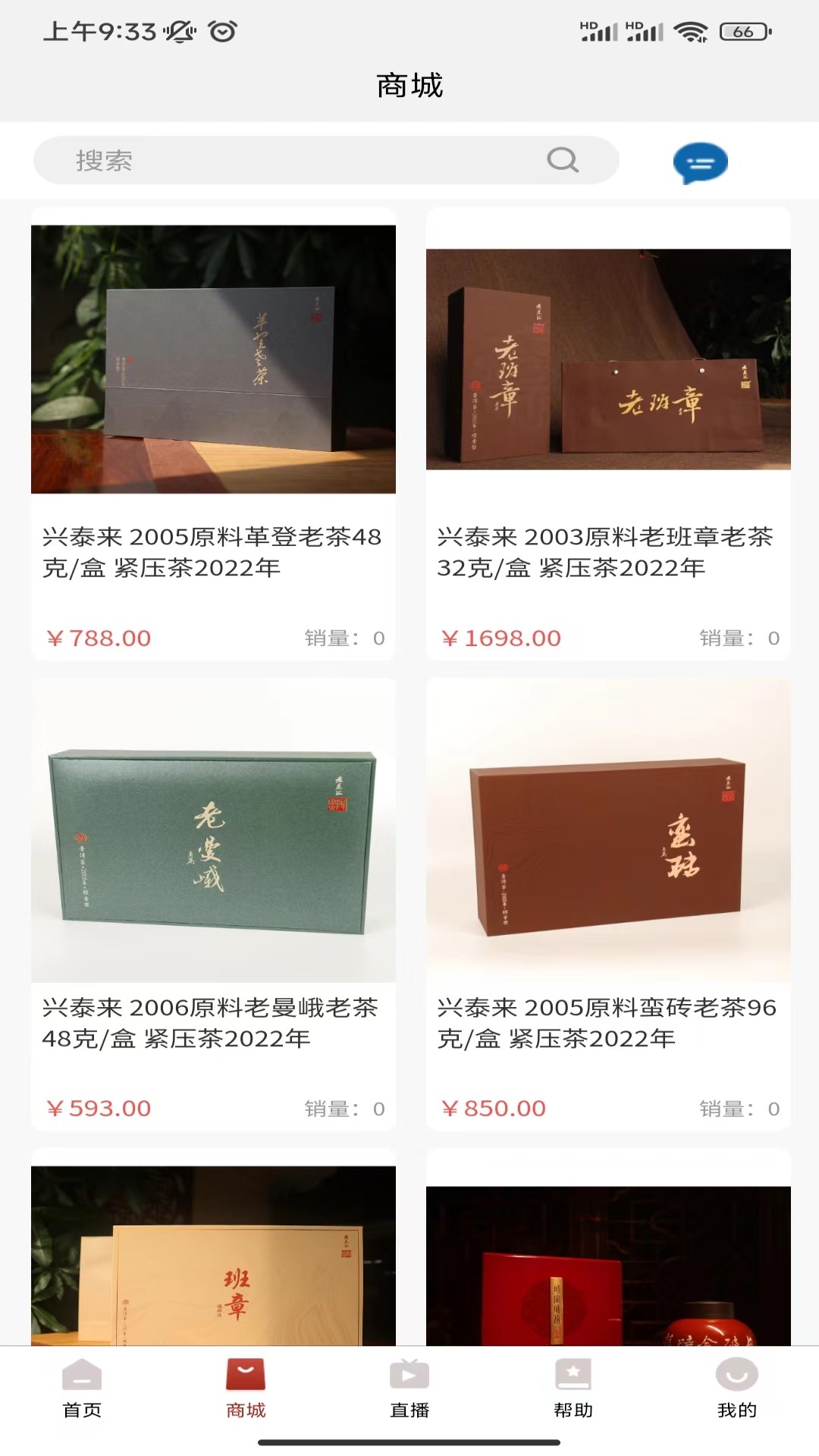Open the 2005革登老茶 product card

point(213,432)
